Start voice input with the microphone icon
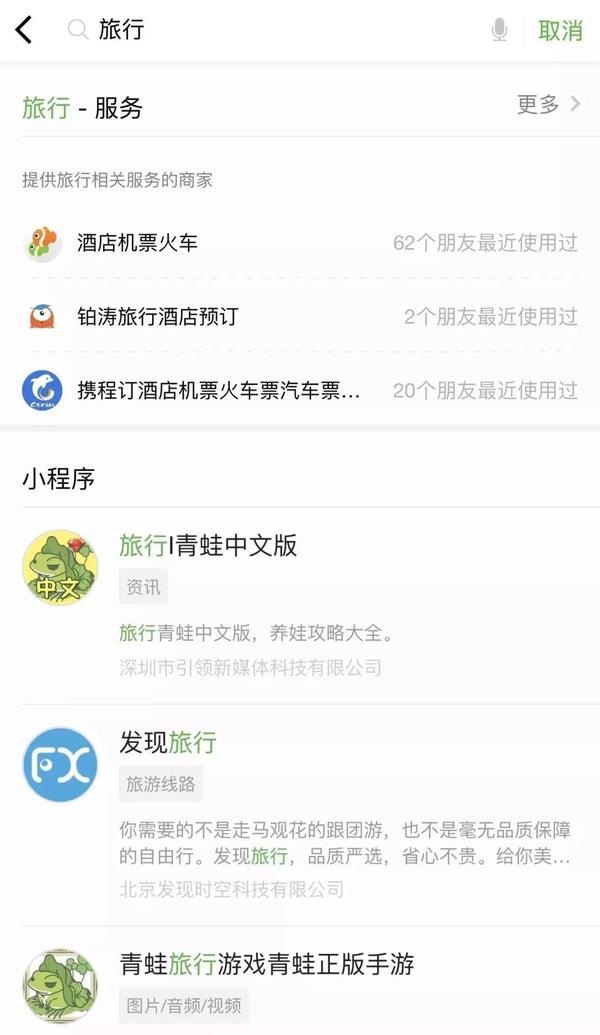The width and height of the screenshot is (600, 1035). tap(499, 30)
